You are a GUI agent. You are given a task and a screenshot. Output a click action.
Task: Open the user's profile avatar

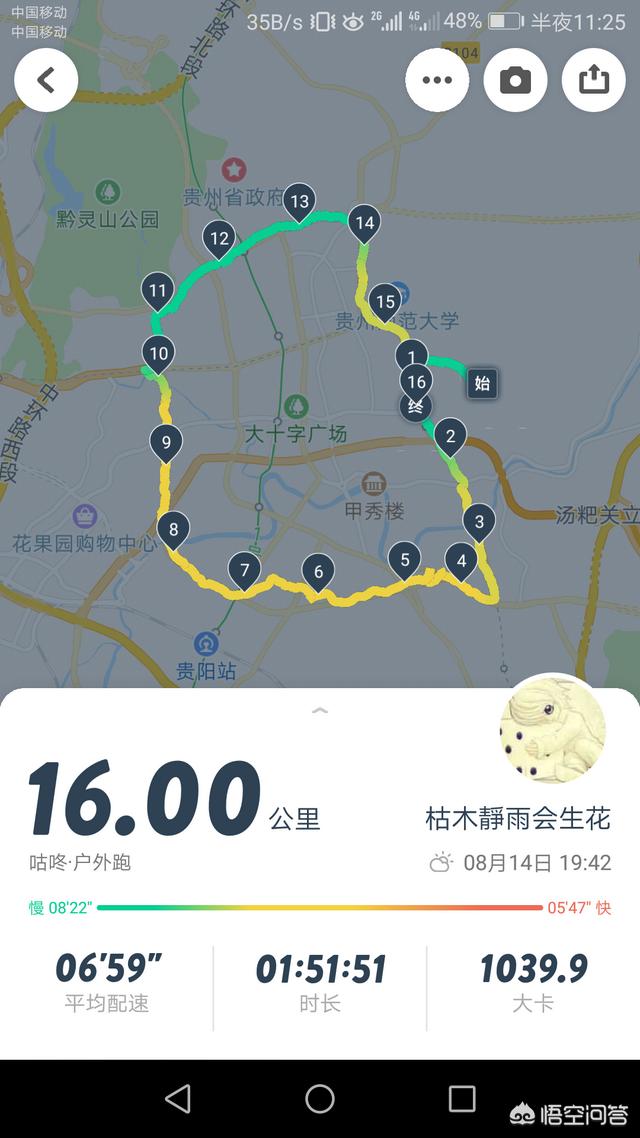(x=552, y=729)
